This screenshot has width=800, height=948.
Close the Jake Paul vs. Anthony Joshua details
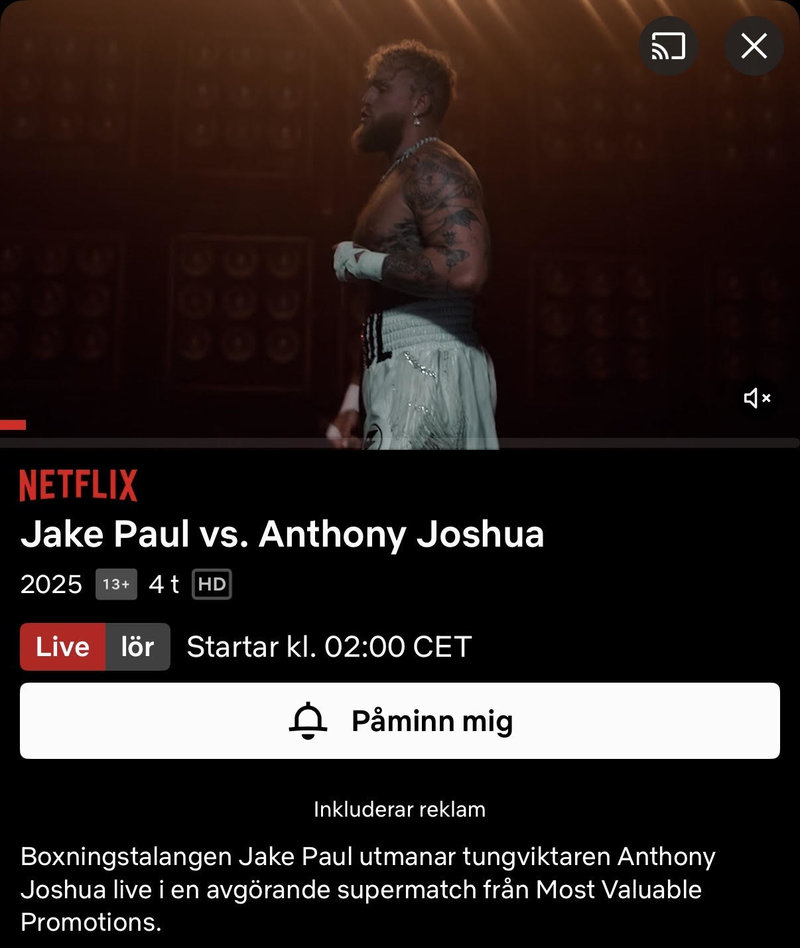753,46
